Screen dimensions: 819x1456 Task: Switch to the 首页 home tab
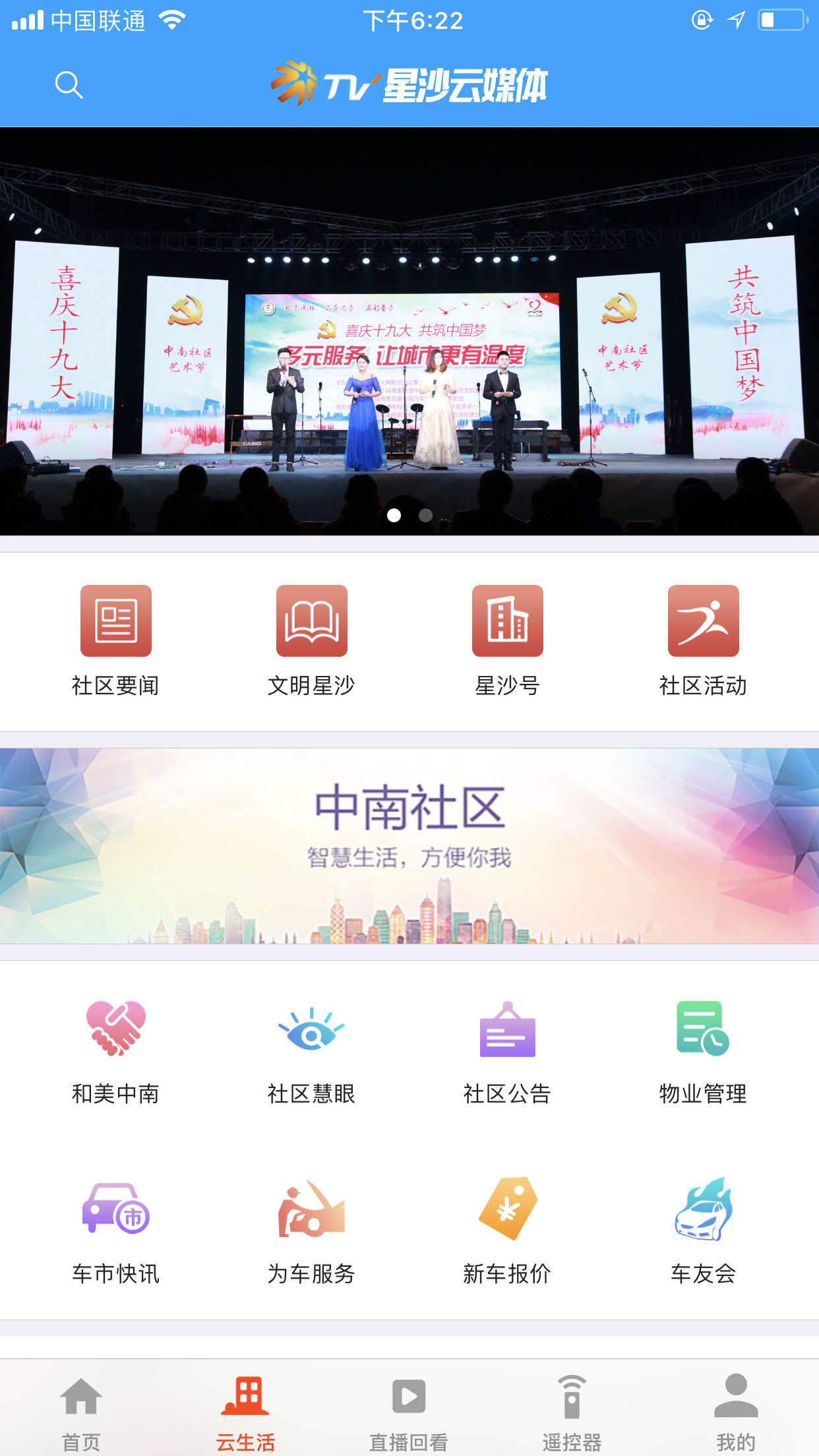point(81,1412)
